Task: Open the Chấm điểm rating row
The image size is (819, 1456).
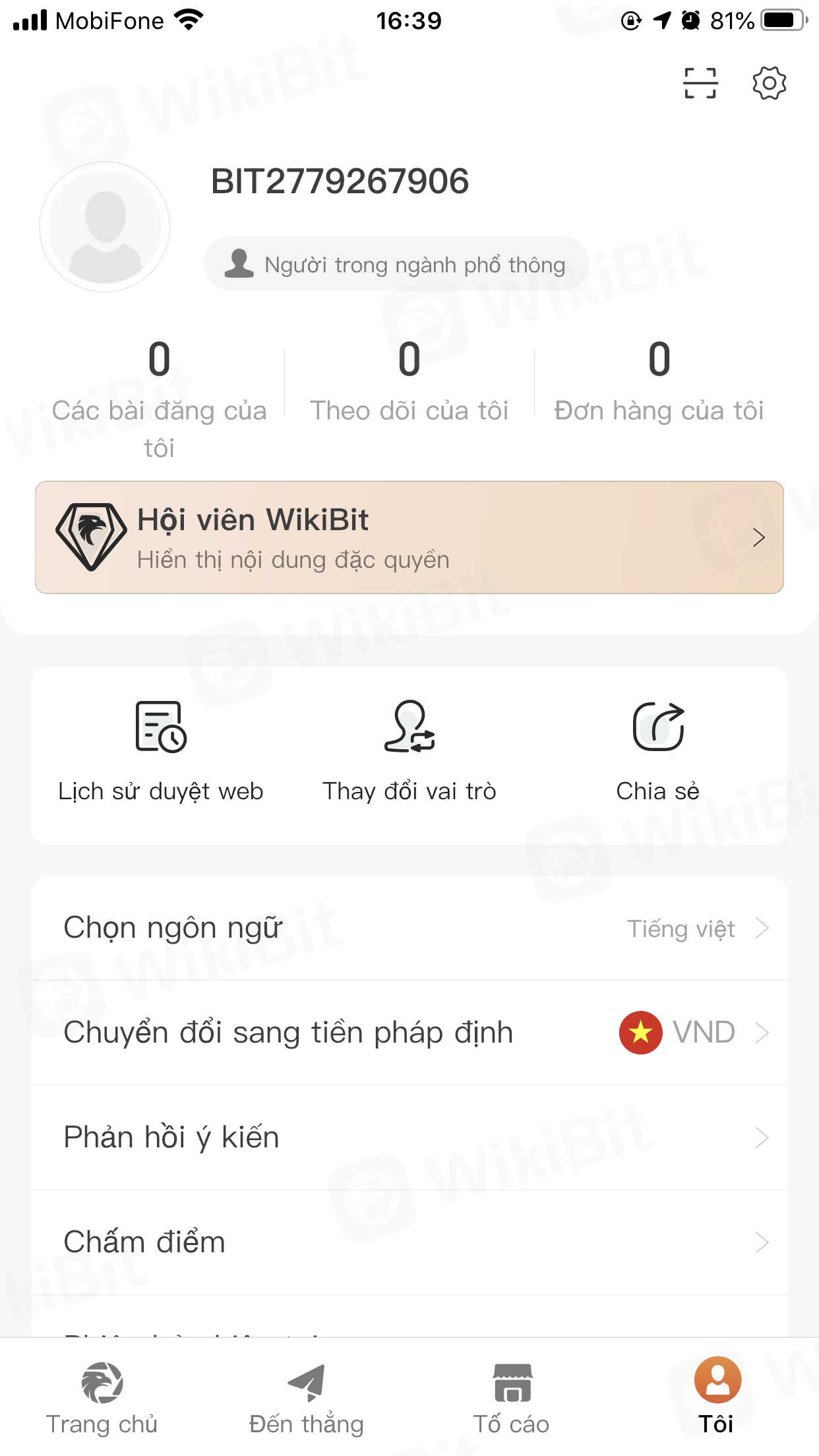Action: (x=409, y=1242)
